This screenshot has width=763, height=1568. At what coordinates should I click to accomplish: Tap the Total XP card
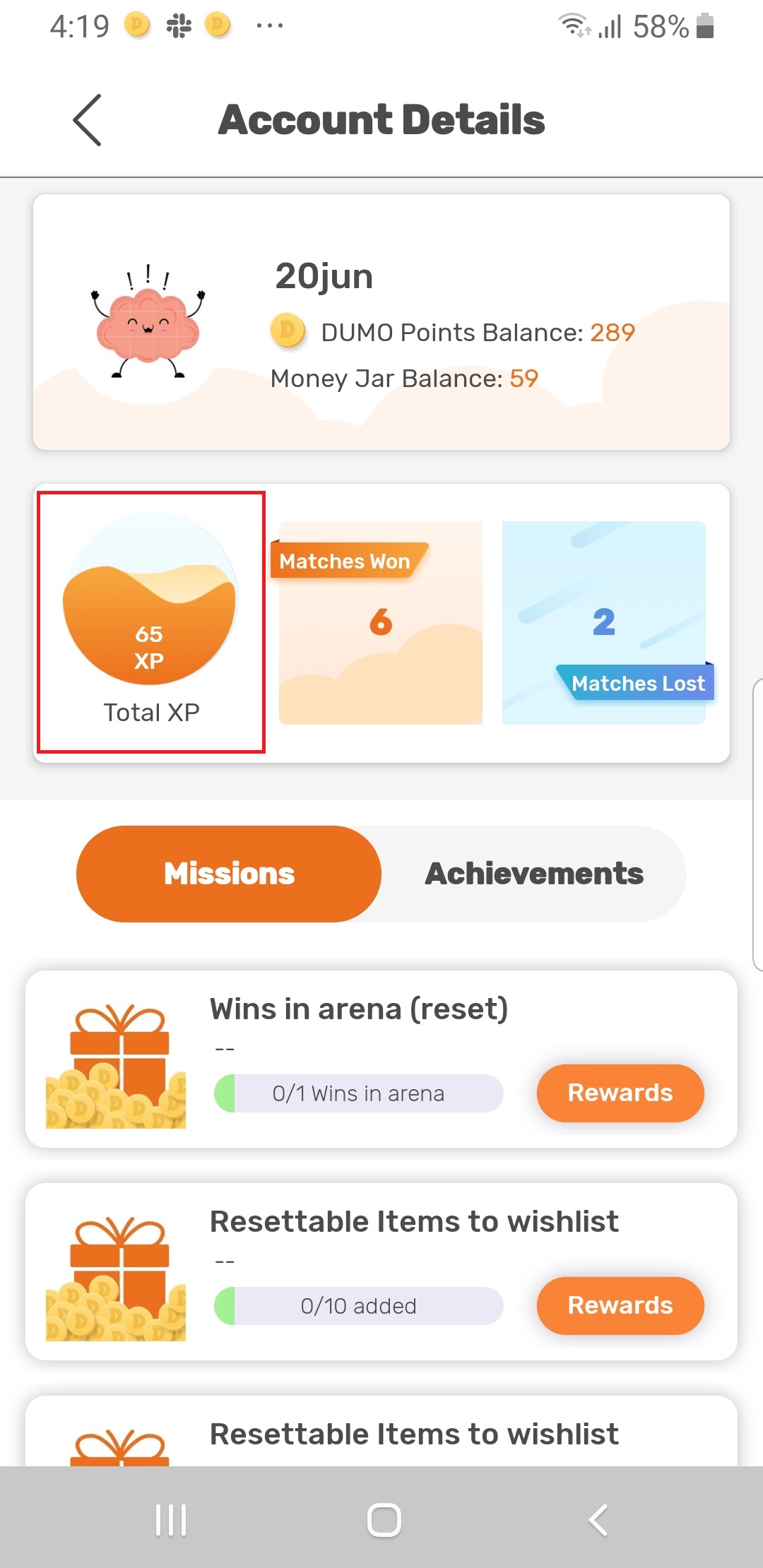tap(151, 622)
